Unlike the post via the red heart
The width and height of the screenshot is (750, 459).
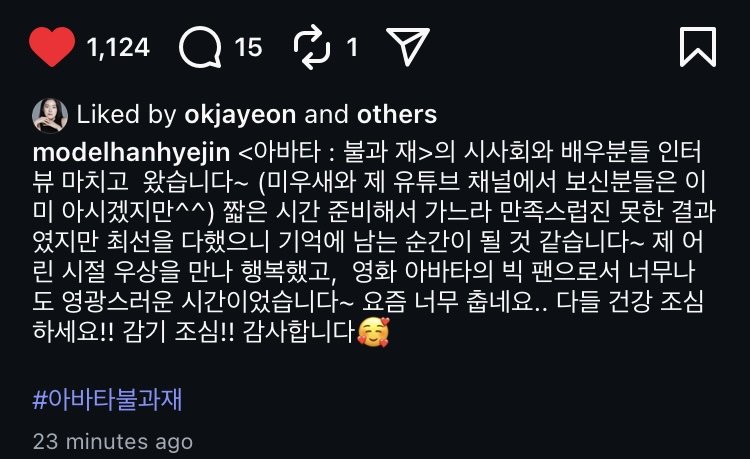coord(52,46)
